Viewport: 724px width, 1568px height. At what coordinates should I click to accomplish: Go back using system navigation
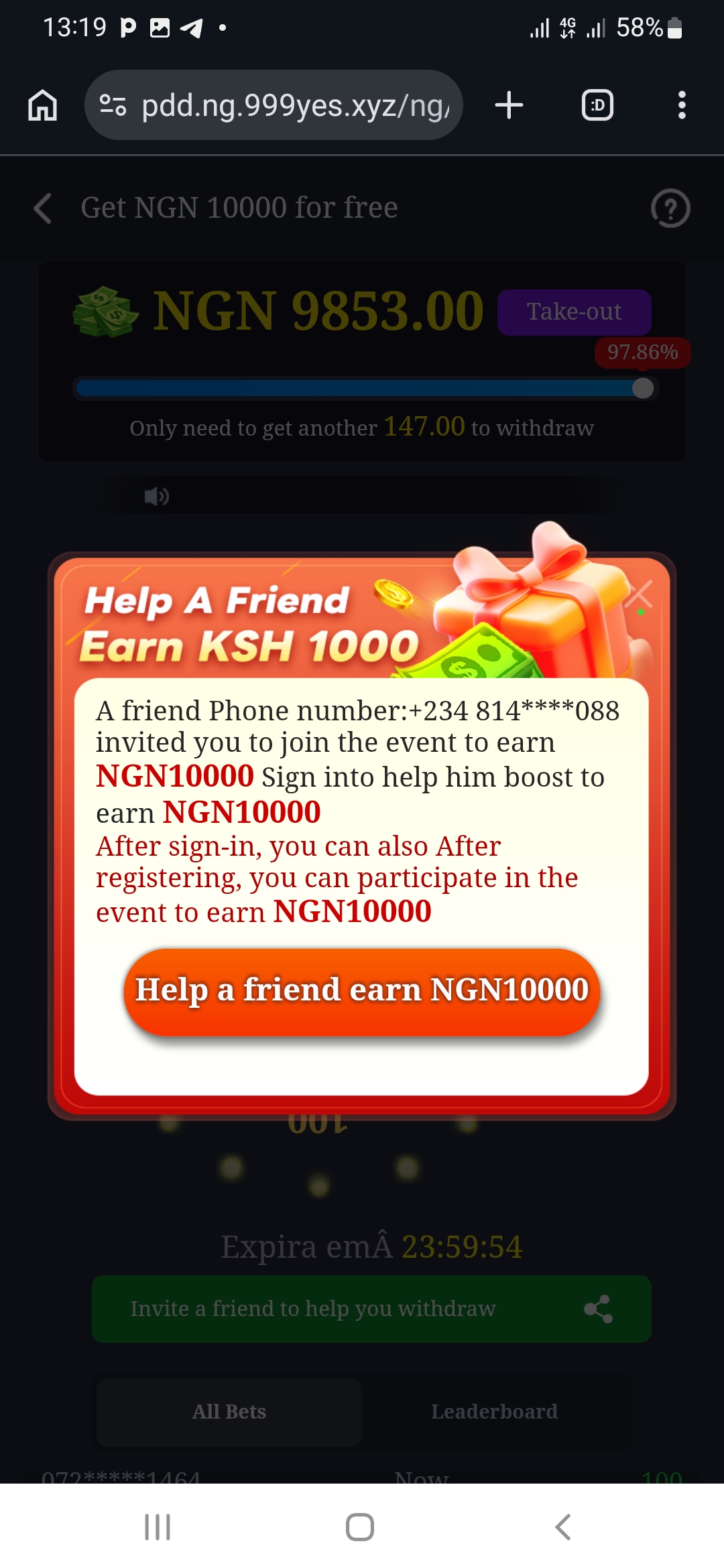click(563, 1527)
